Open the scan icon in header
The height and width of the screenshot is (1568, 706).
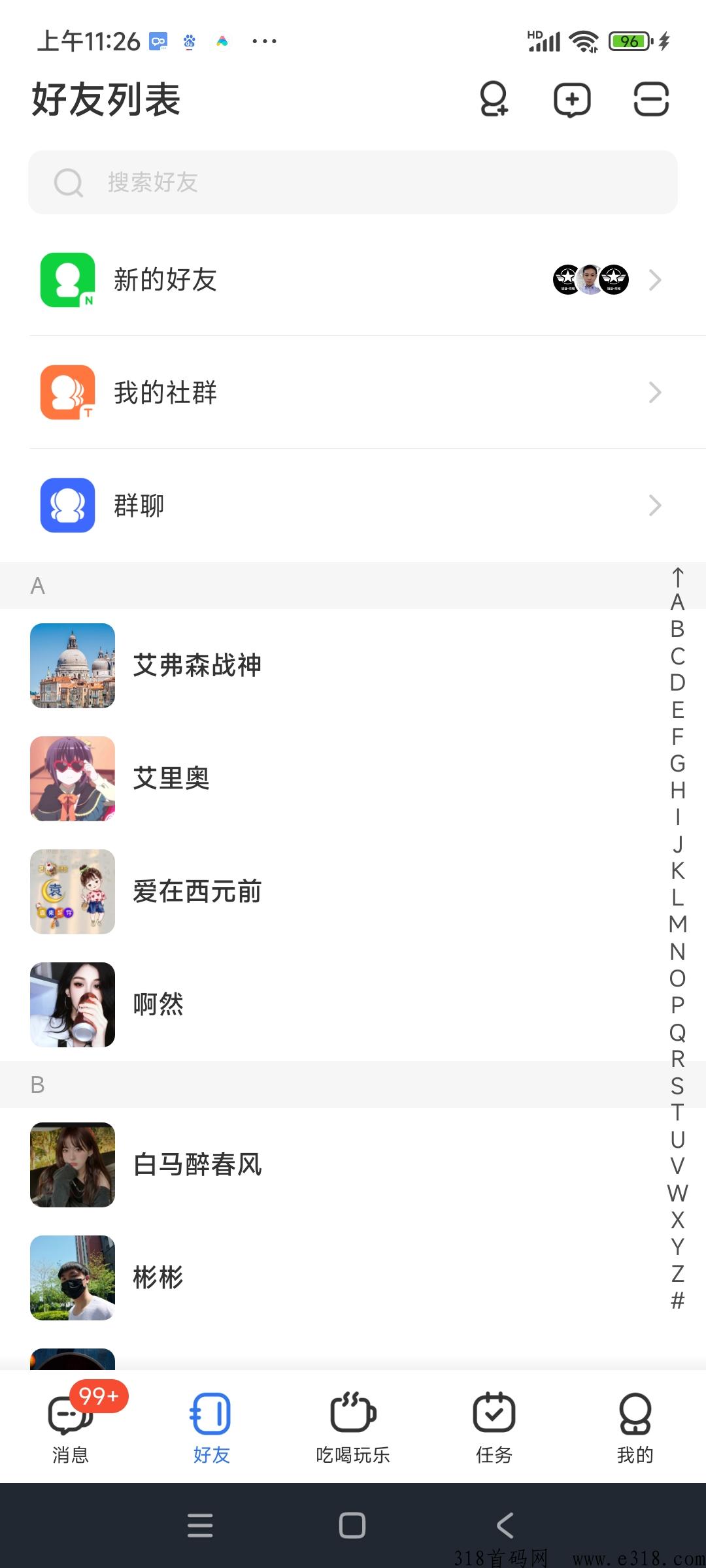[x=651, y=99]
